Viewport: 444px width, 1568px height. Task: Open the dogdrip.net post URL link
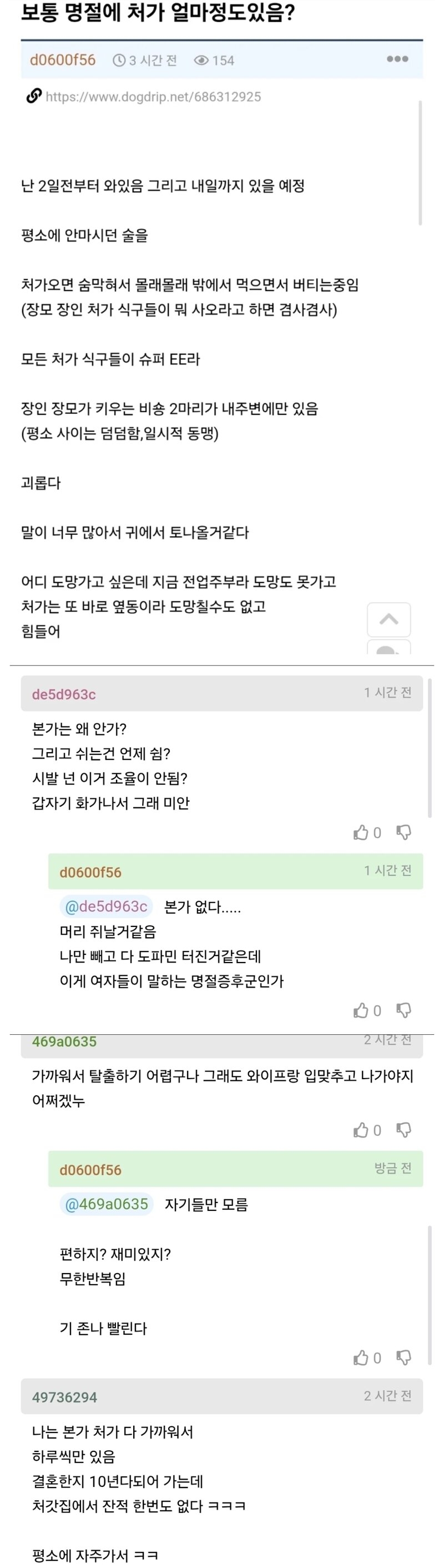[x=153, y=97]
